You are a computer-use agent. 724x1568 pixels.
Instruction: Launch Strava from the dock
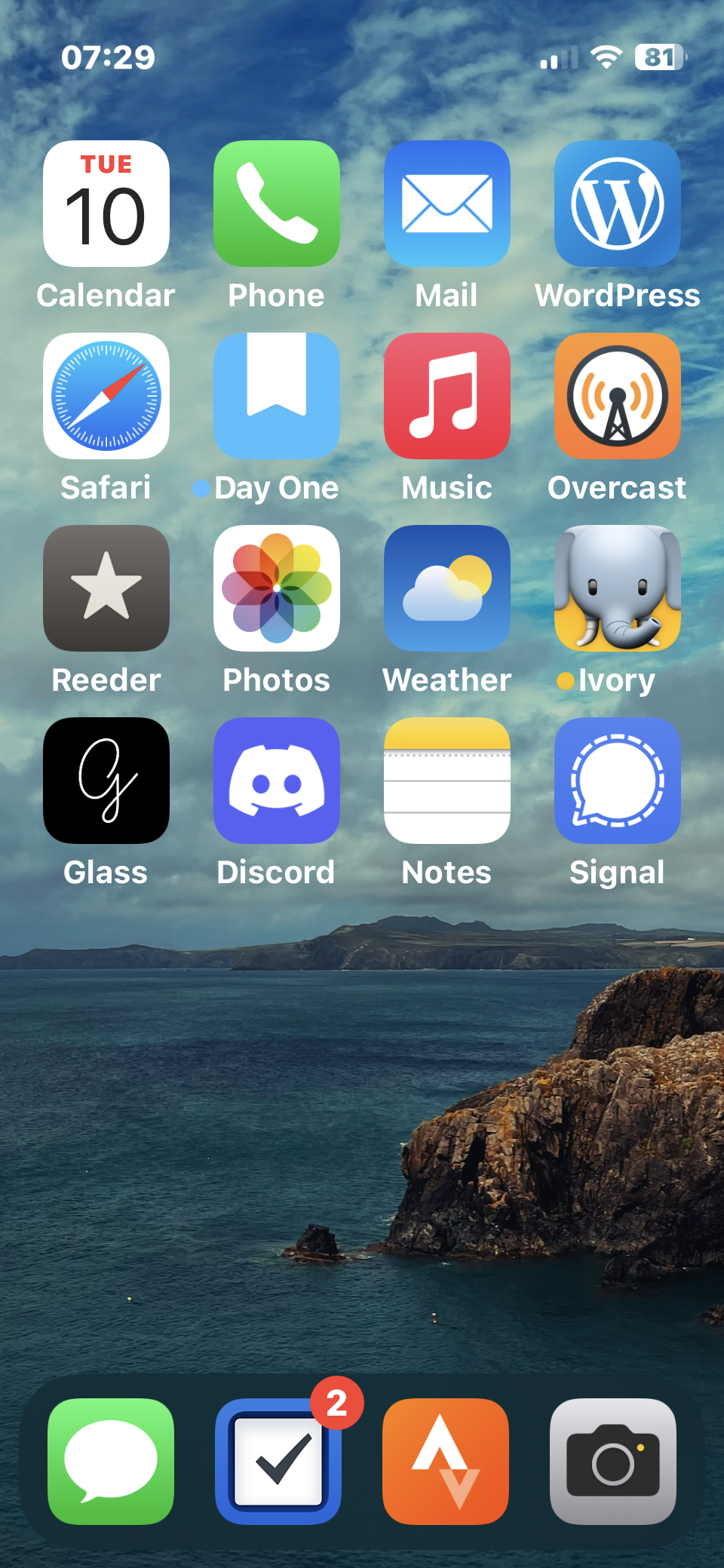pos(446,1462)
